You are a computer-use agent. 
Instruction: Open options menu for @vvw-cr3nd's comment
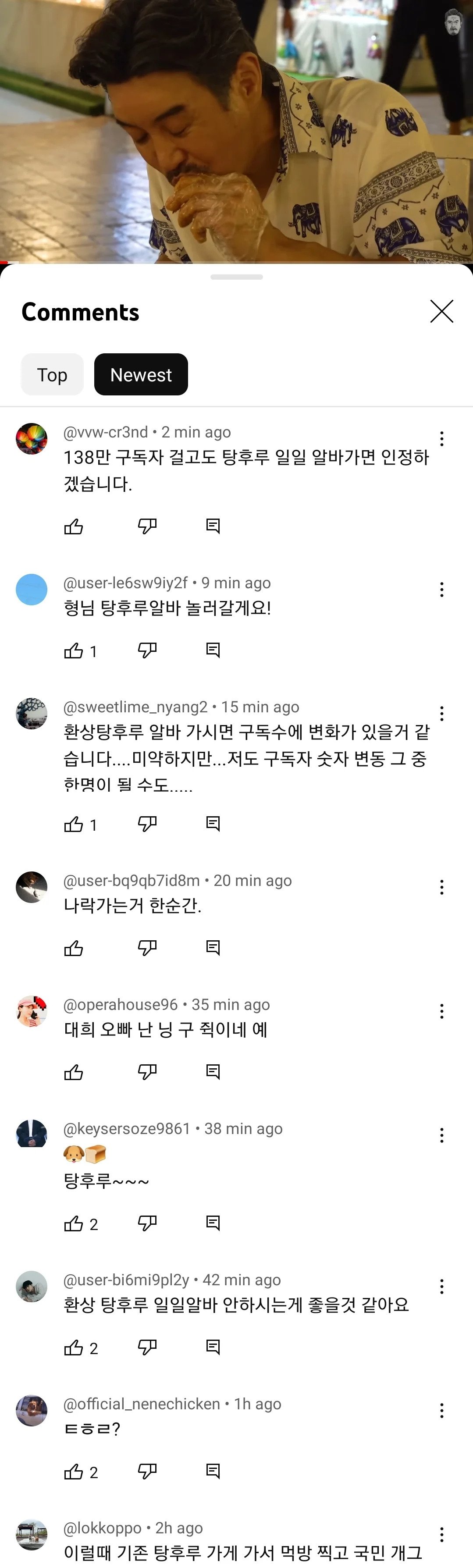tap(441, 438)
